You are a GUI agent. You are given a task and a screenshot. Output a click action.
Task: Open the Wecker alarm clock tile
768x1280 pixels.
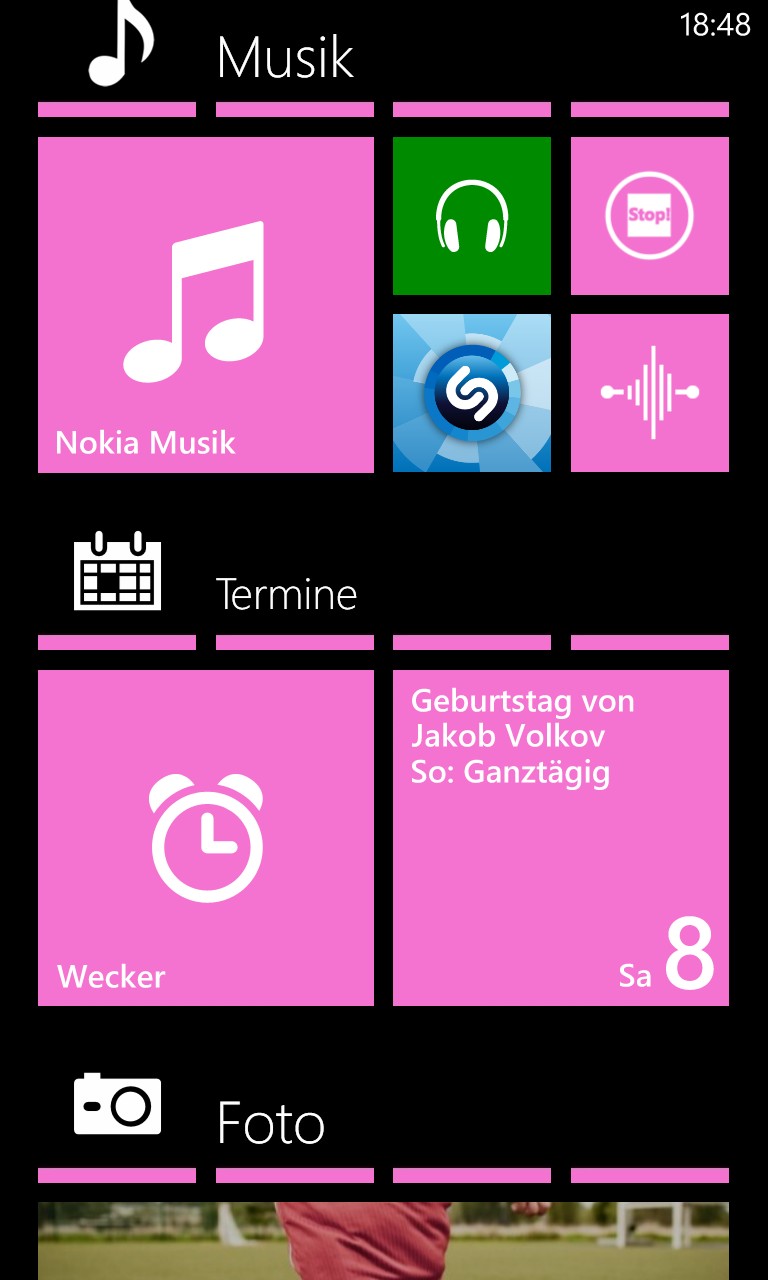coord(206,838)
